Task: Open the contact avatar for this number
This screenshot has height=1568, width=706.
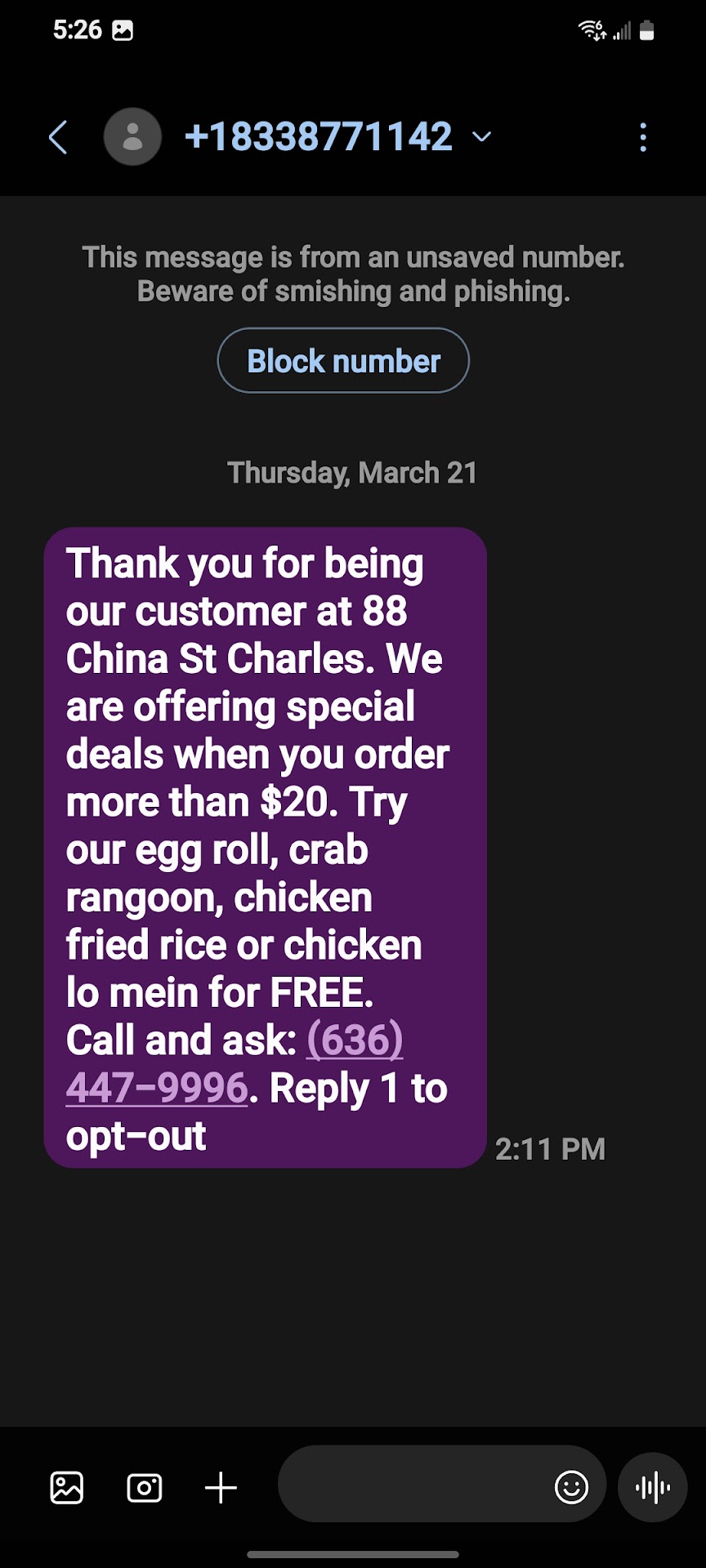Action: pos(132,137)
